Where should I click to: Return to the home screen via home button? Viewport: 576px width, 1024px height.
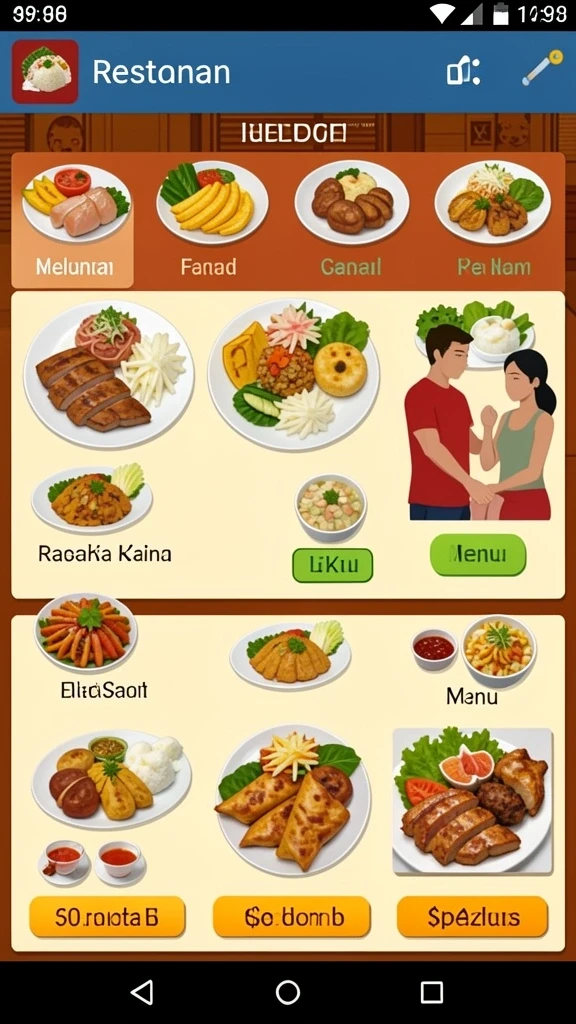(x=288, y=992)
